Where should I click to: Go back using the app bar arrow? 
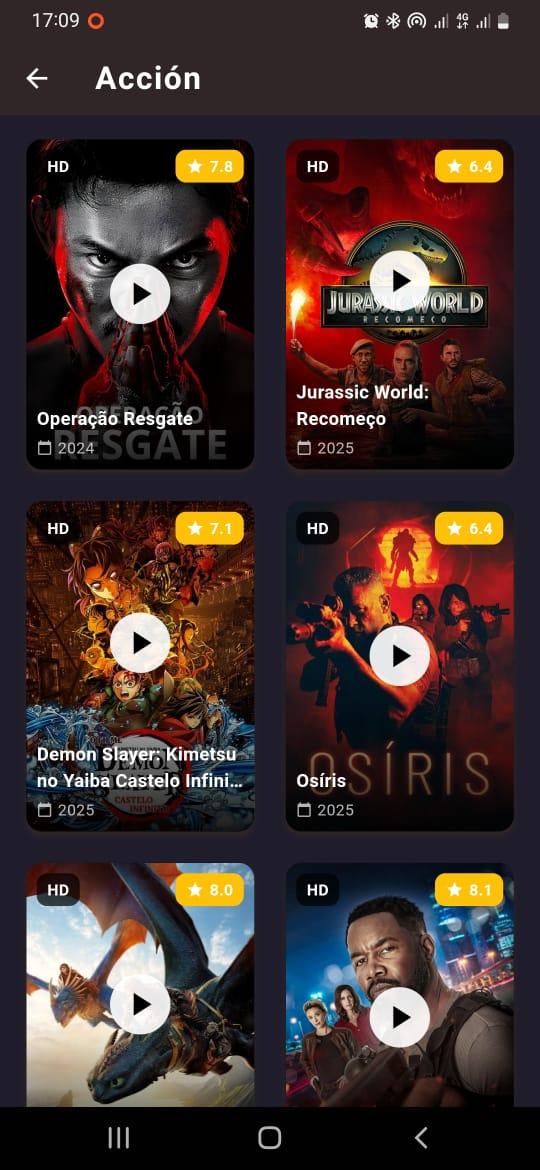click(x=37, y=78)
